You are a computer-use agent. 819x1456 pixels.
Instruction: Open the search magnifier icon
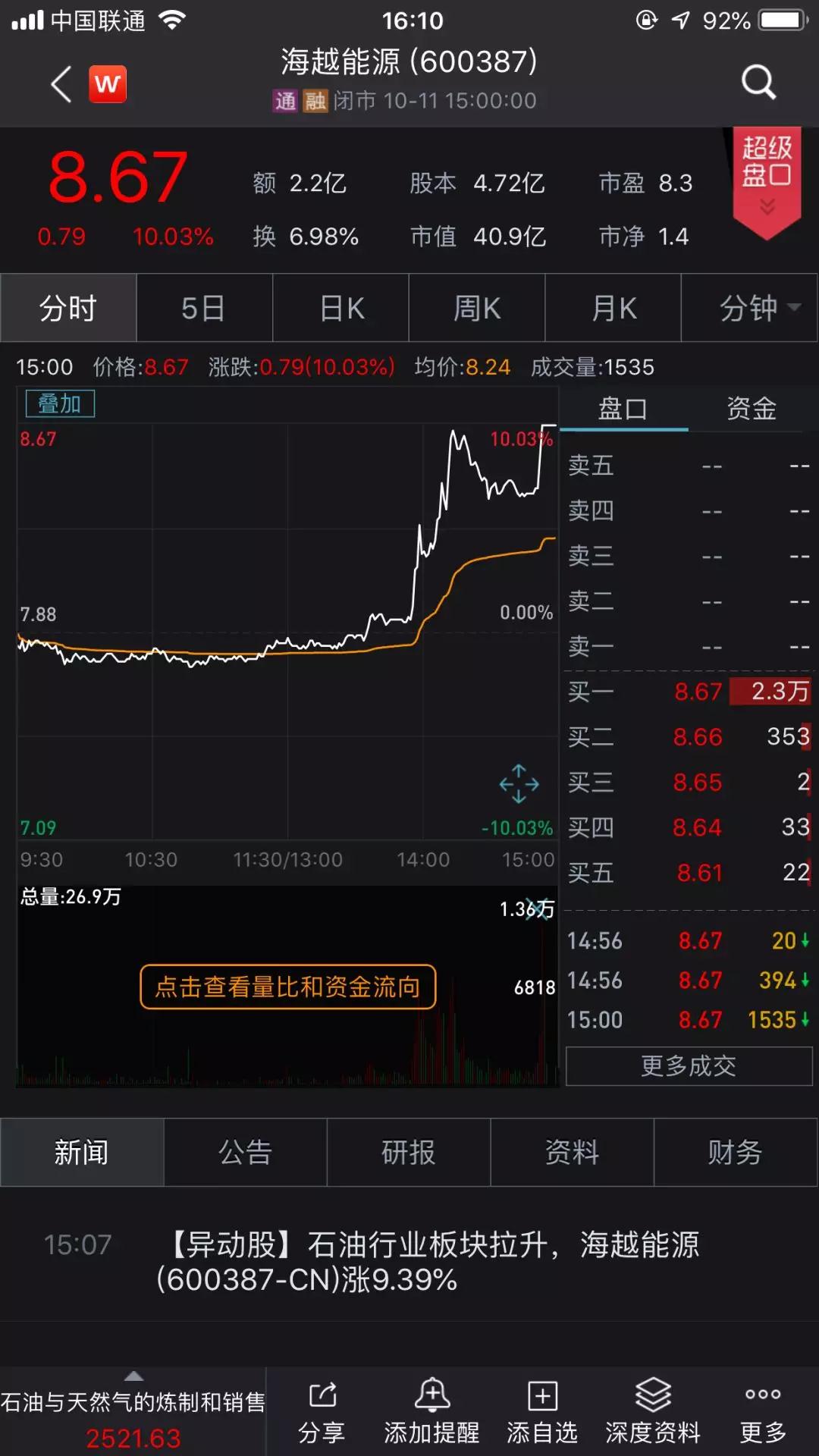tap(758, 82)
